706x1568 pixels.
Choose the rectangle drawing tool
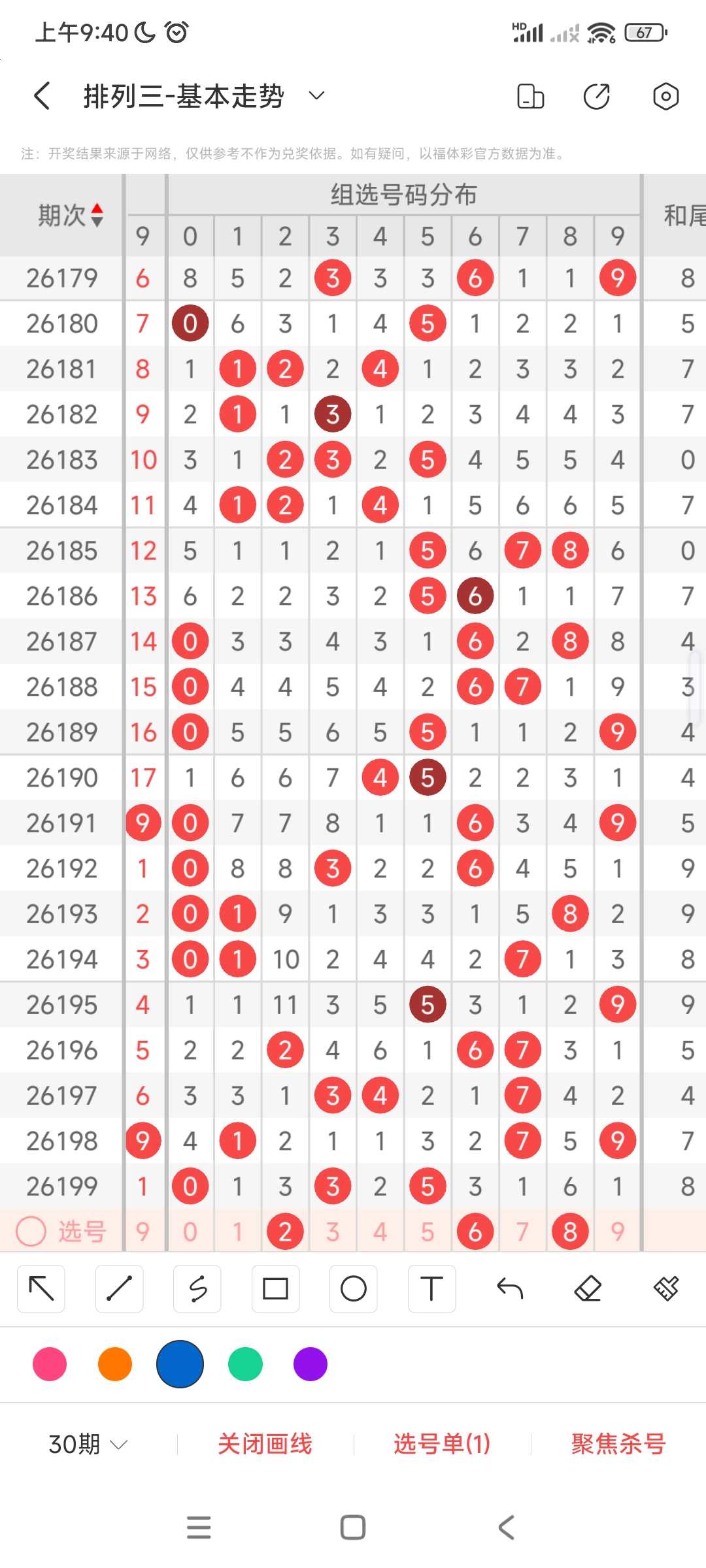pyautogui.click(x=275, y=1288)
